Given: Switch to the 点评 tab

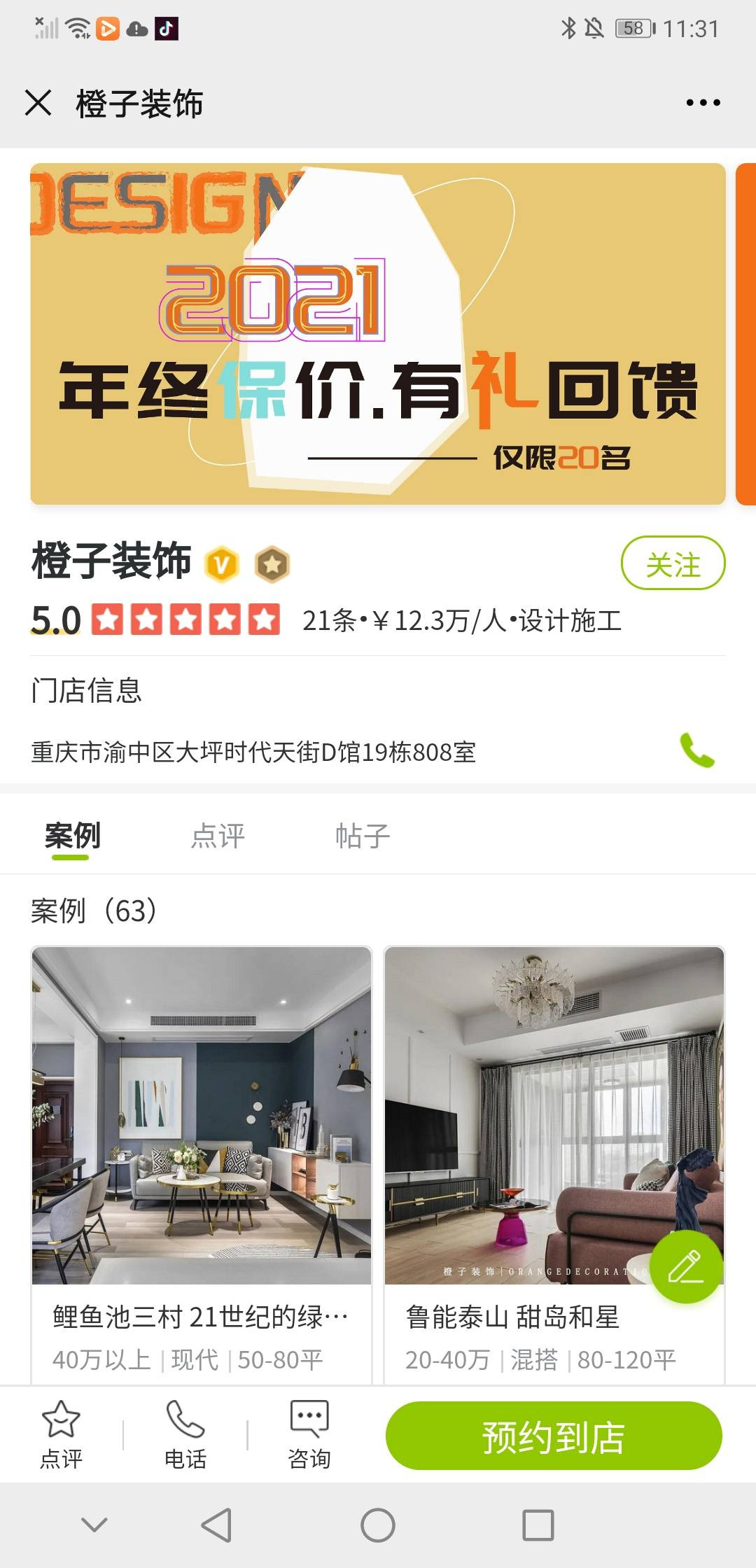Looking at the screenshot, I should [x=218, y=836].
